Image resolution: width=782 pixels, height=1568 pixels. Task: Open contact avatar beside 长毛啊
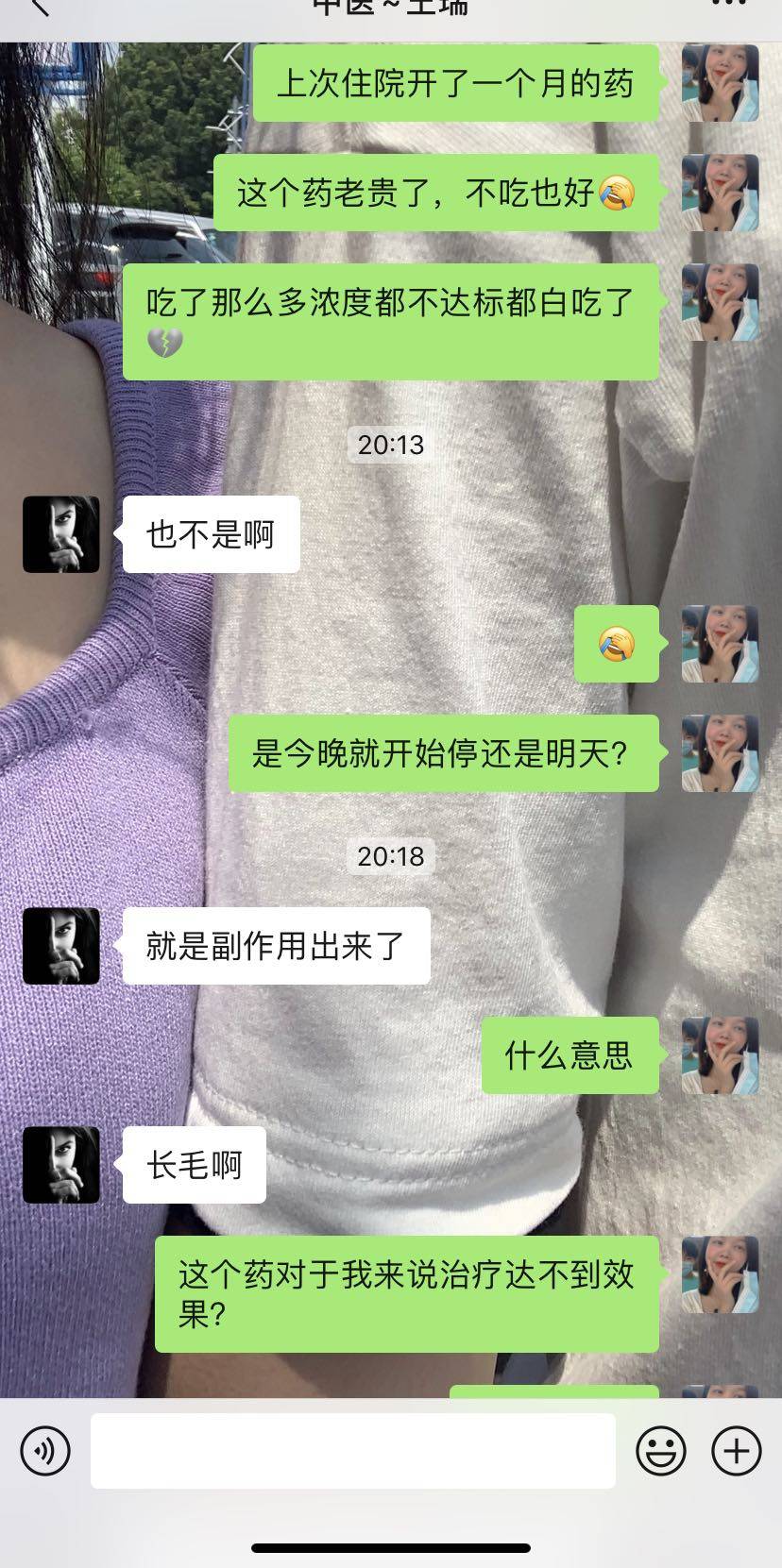tap(61, 1165)
